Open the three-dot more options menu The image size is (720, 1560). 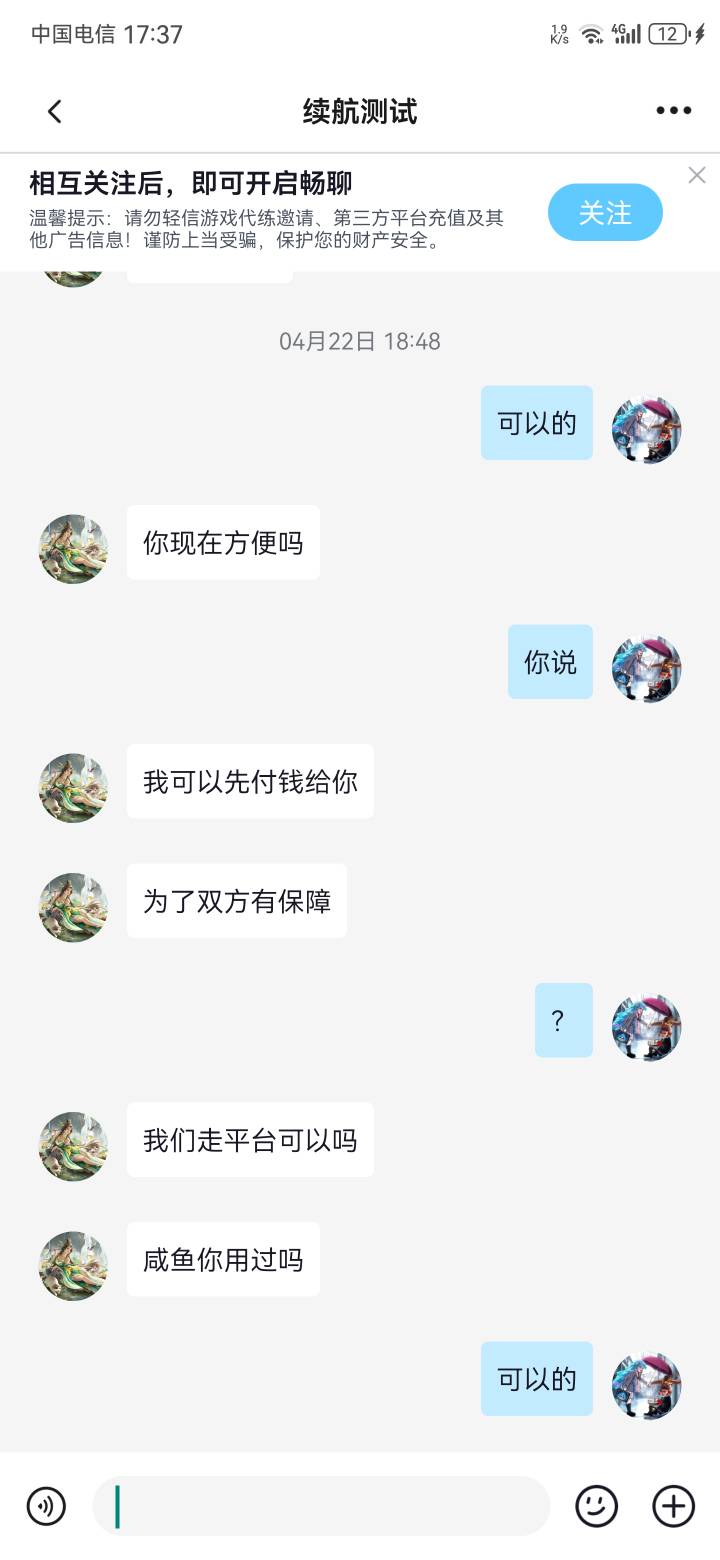[x=673, y=111]
